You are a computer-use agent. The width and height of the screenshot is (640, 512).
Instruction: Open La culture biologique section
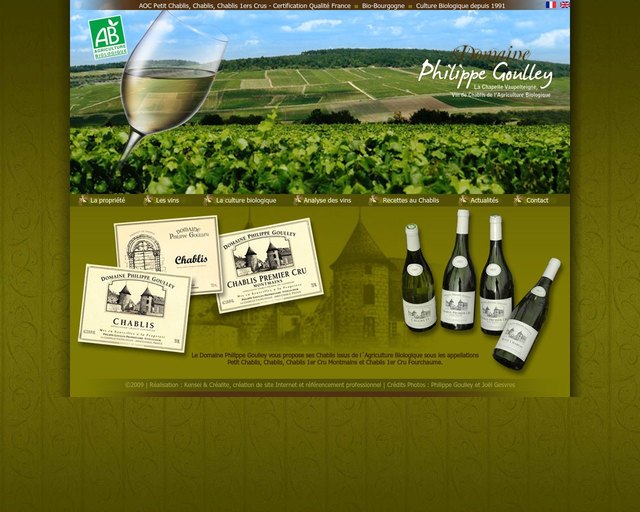pos(245,200)
